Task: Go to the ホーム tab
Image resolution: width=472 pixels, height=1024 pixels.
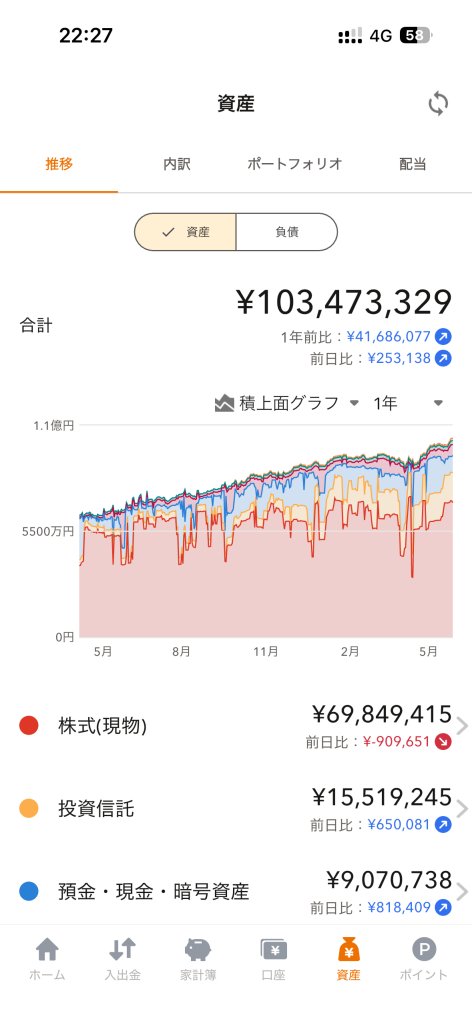Action: tap(47, 959)
